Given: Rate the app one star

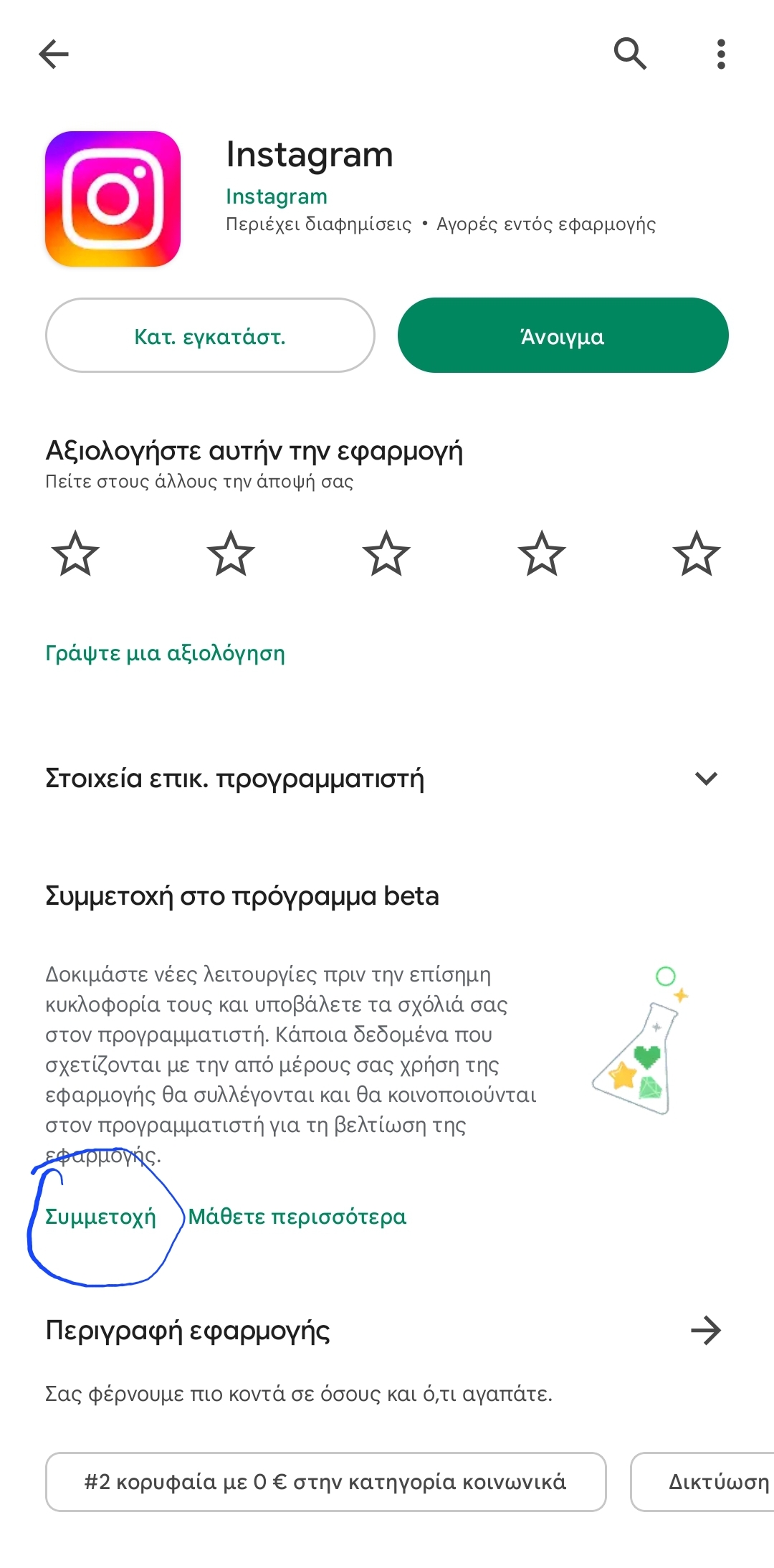Looking at the screenshot, I should [75, 553].
